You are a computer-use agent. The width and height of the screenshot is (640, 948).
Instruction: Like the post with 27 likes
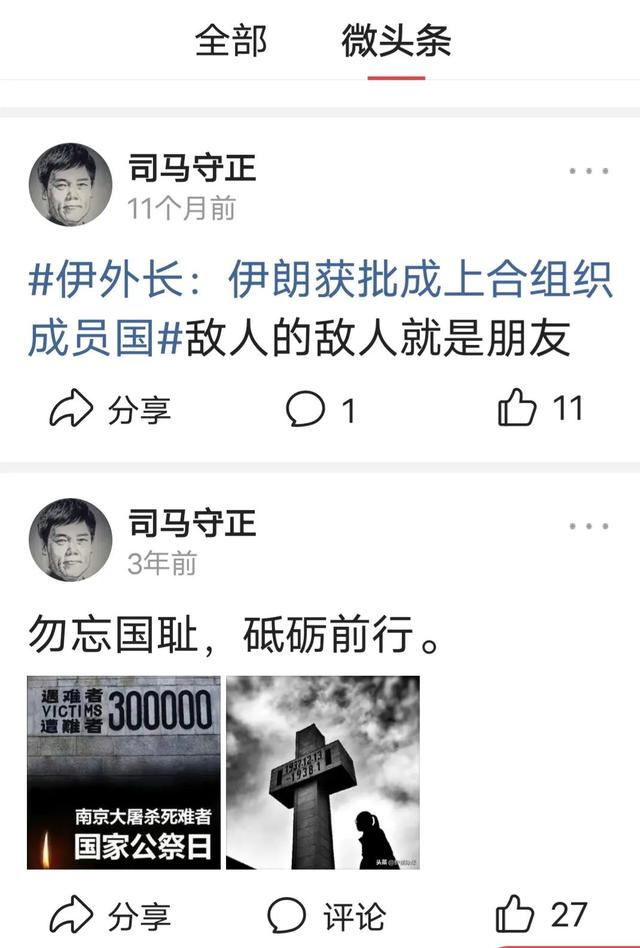point(541,915)
